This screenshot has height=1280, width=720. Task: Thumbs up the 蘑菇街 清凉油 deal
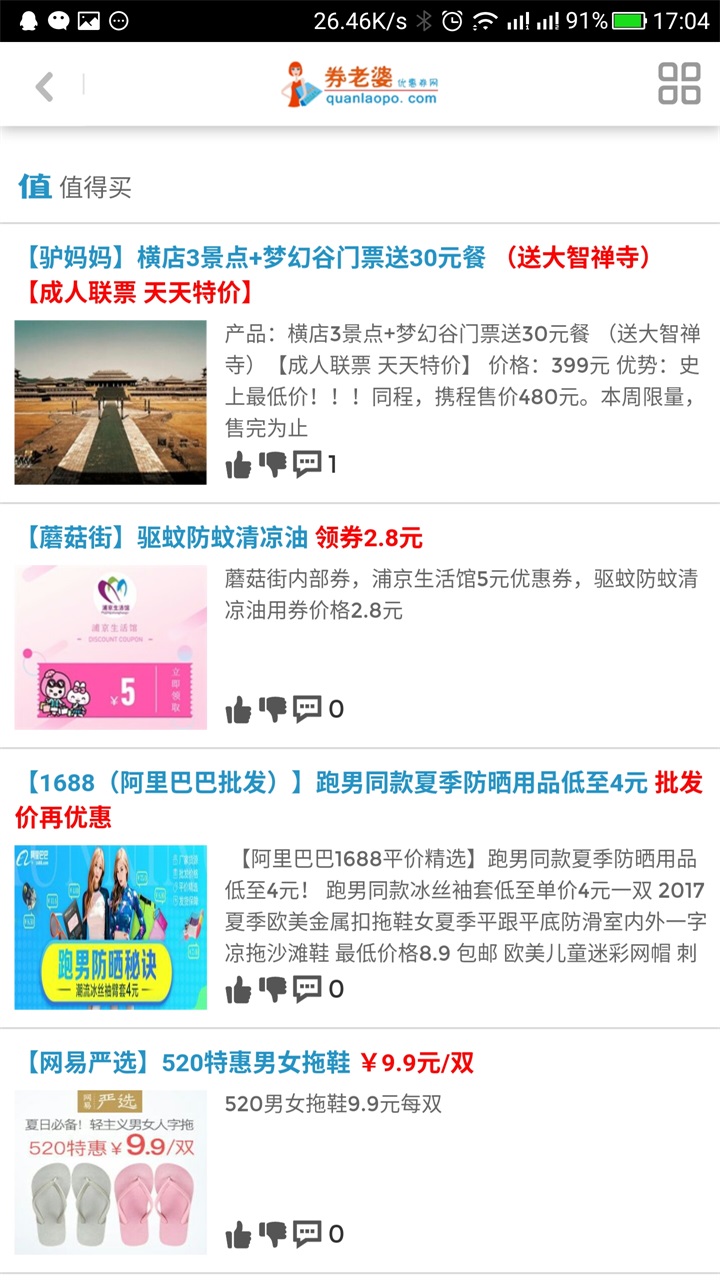239,709
